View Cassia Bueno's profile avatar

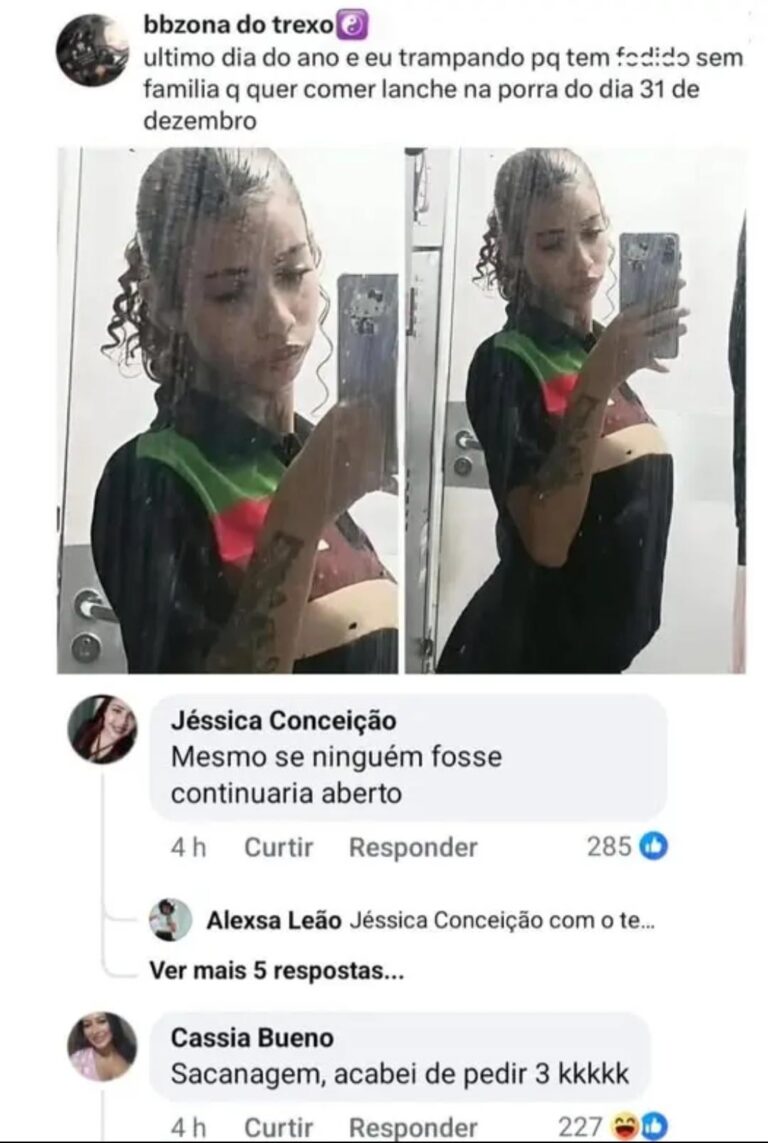coord(102,1045)
